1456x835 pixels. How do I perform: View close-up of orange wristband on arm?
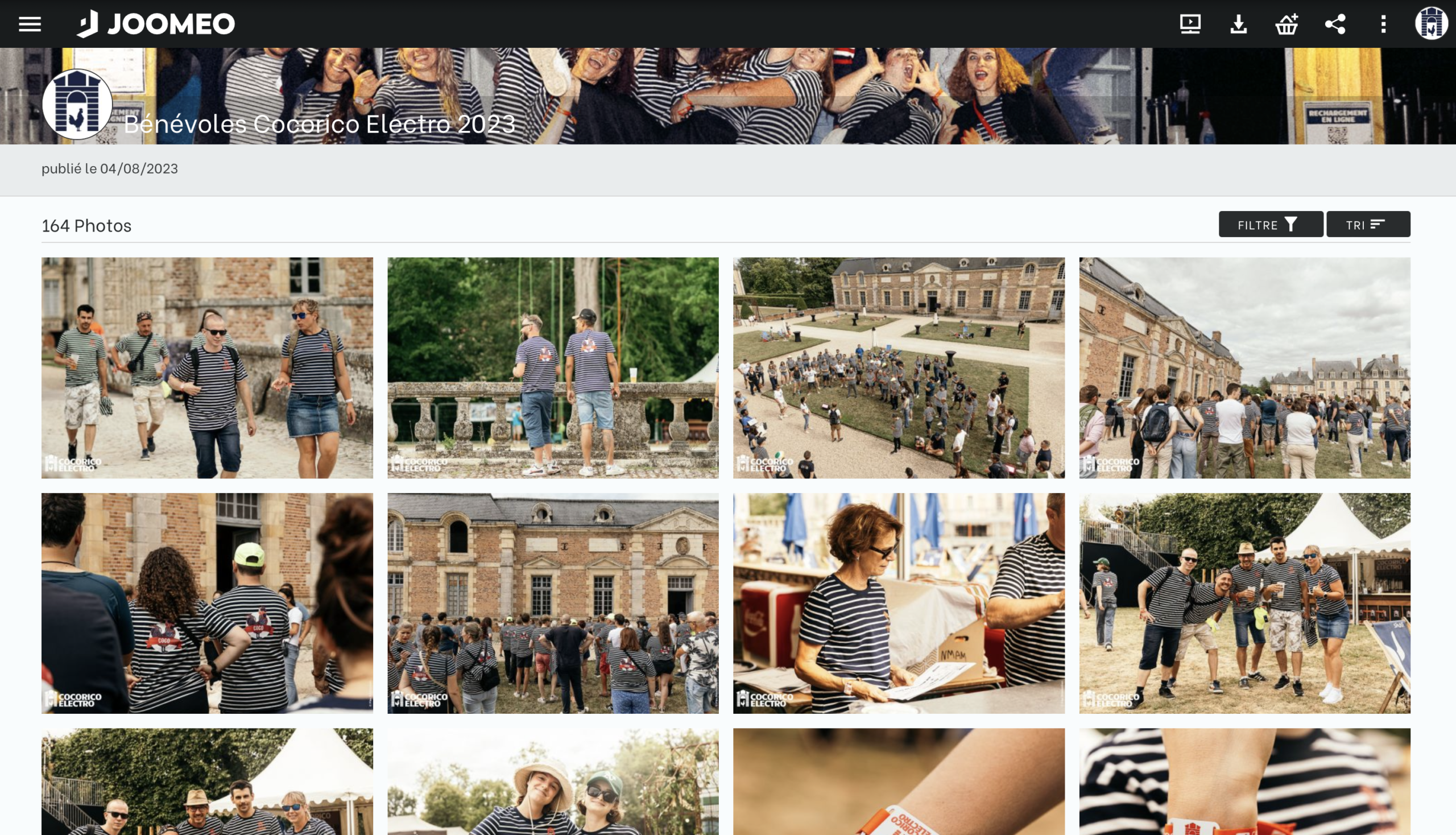[x=899, y=783]
